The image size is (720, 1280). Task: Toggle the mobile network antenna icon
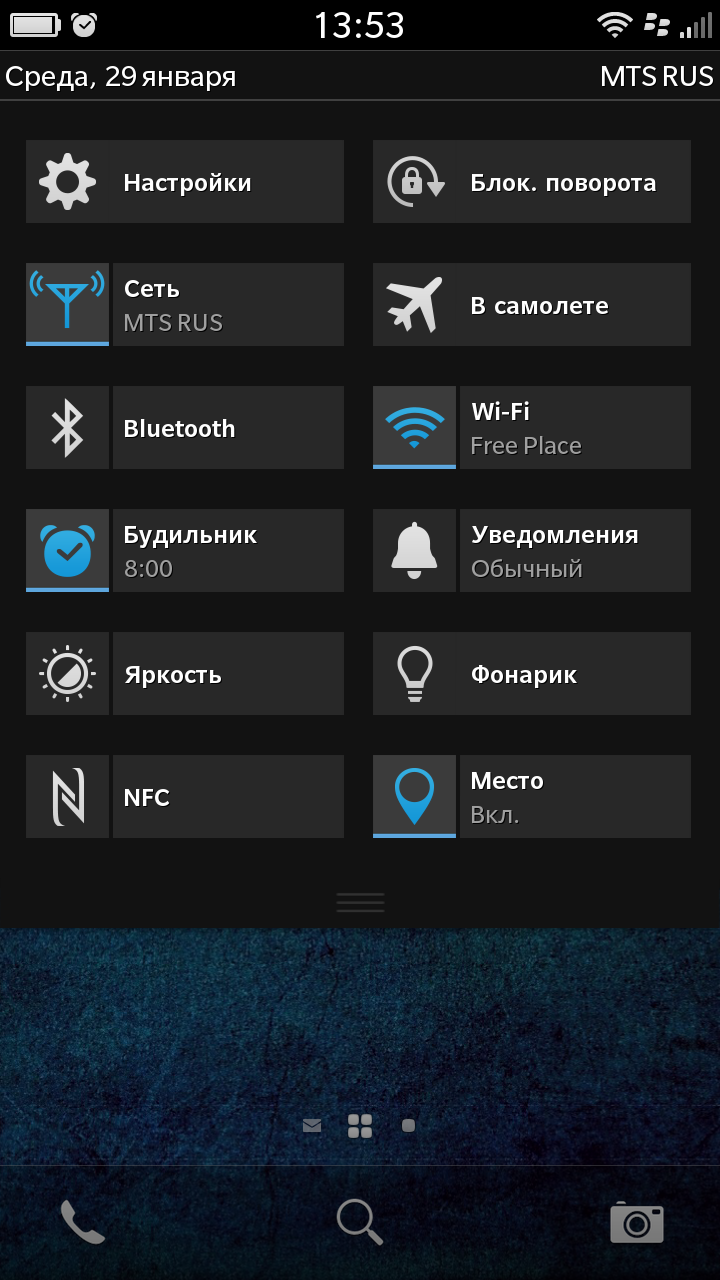click(67, 304)
